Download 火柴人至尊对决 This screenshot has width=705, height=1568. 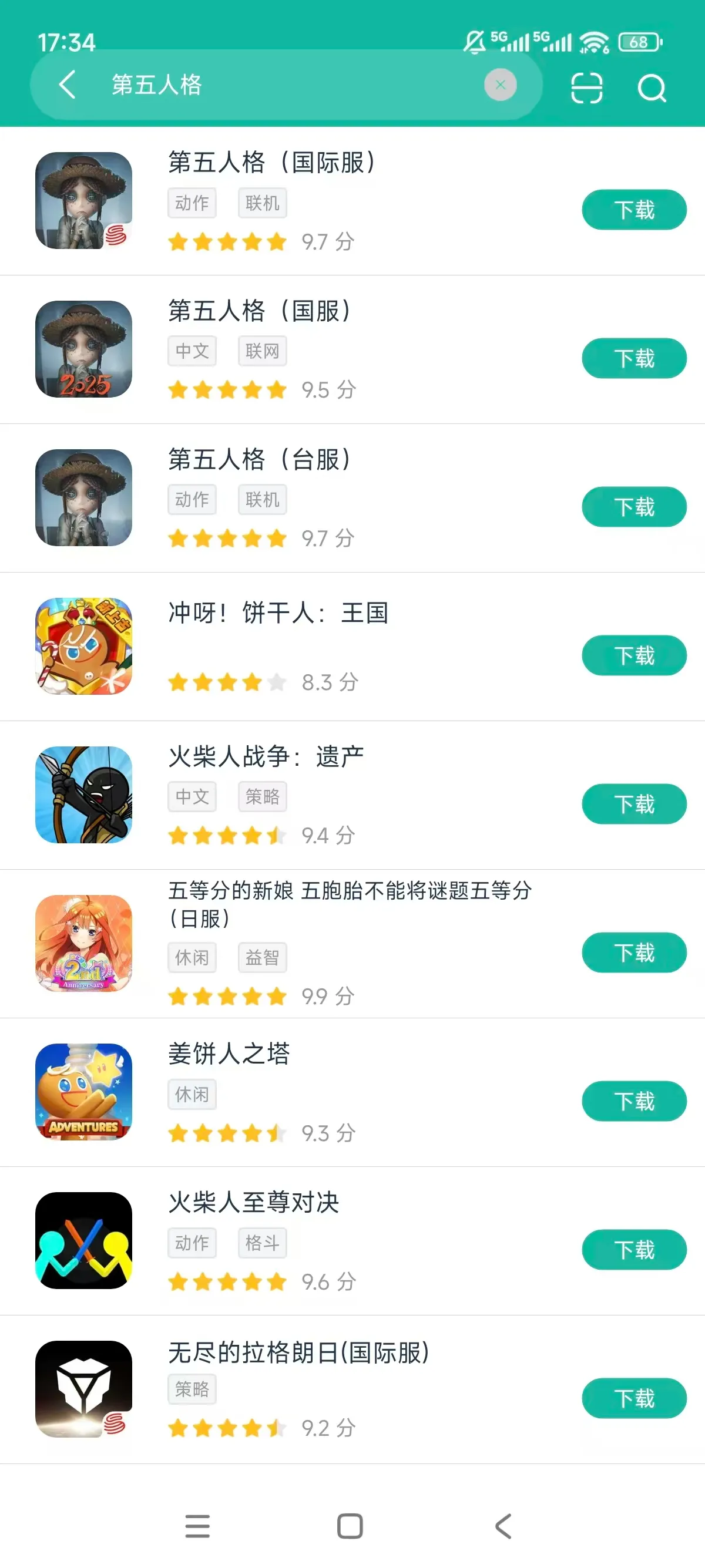click(633, 1249)
